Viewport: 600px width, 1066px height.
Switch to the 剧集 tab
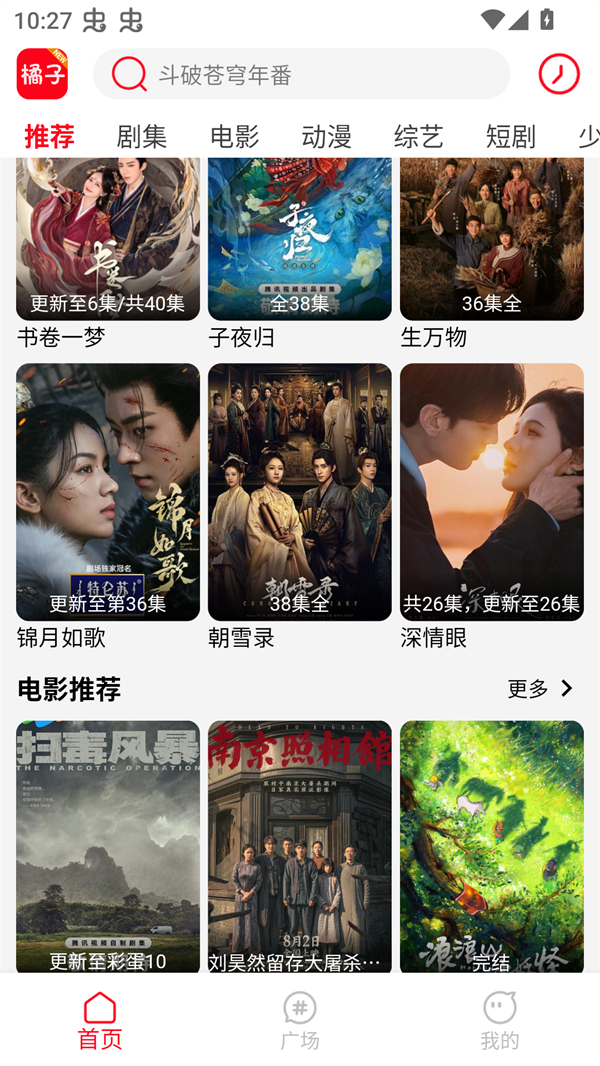pos(141,136)
